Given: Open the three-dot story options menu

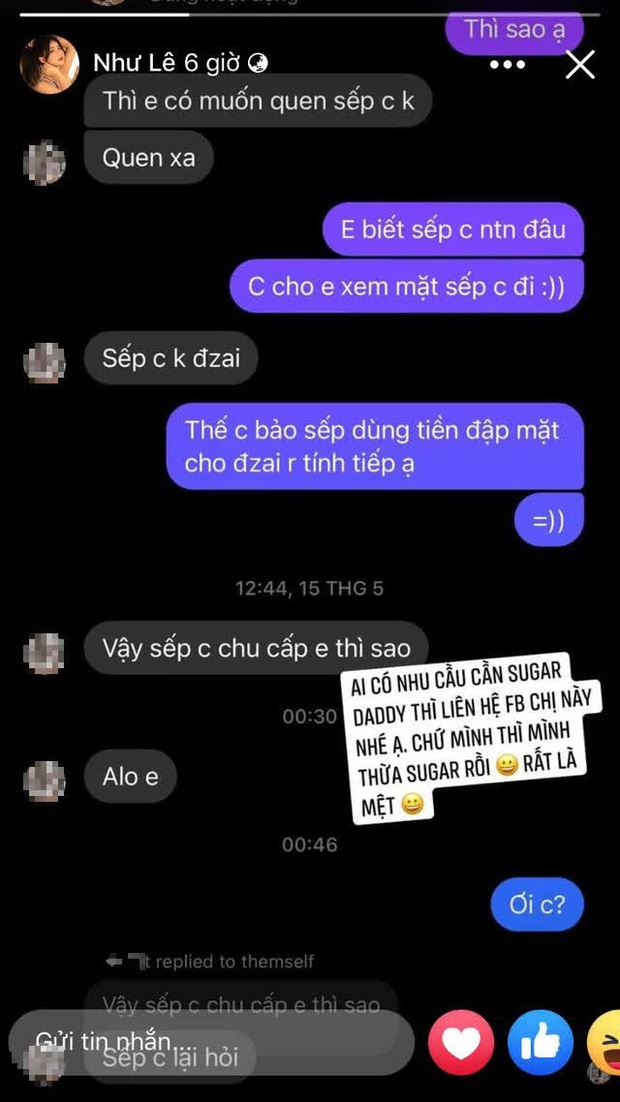Looking at the screenshot, I should pos(507,65).
